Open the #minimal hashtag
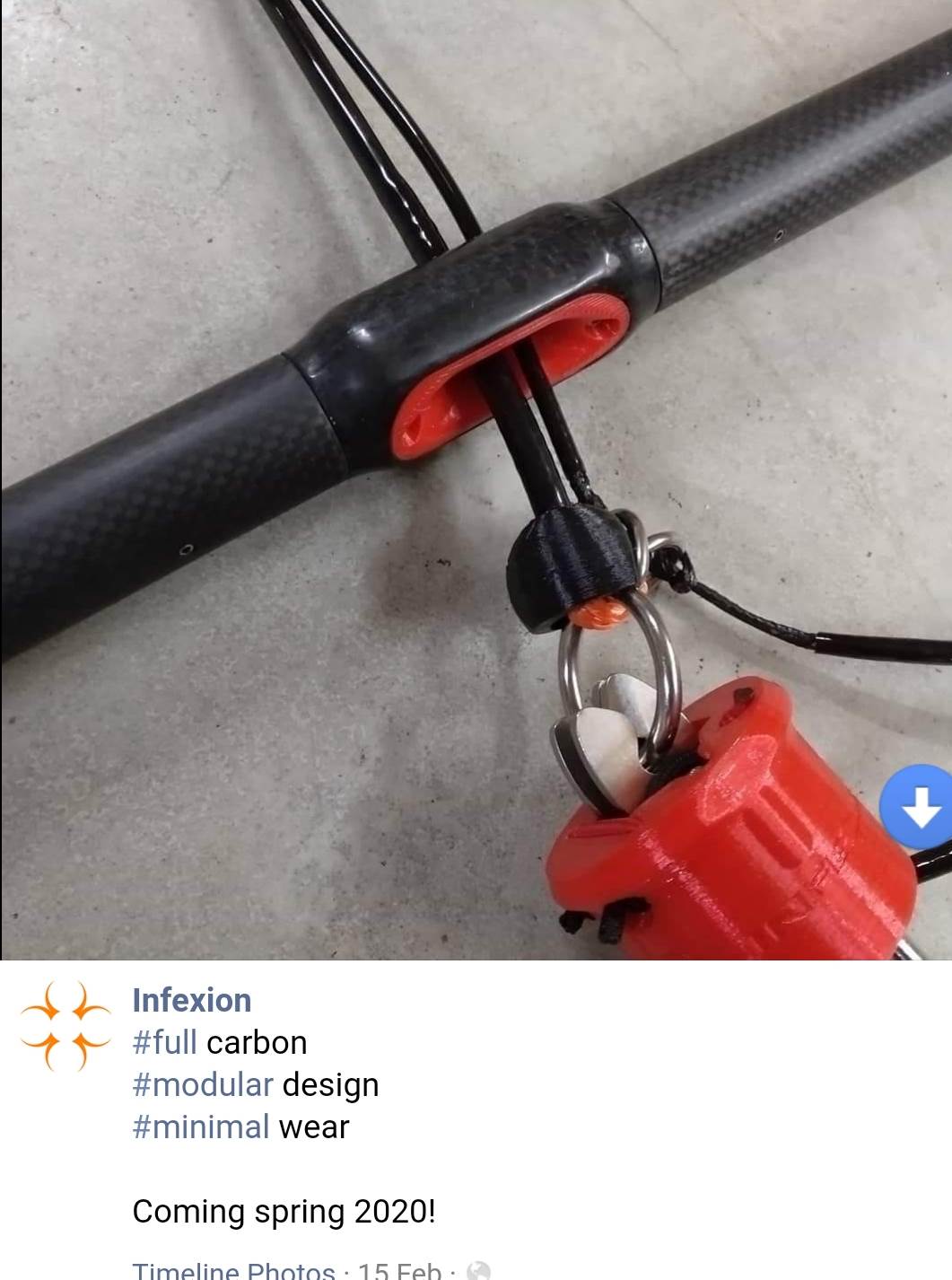The width and height of the screenshot is (952, 1280). [201, 1127]
